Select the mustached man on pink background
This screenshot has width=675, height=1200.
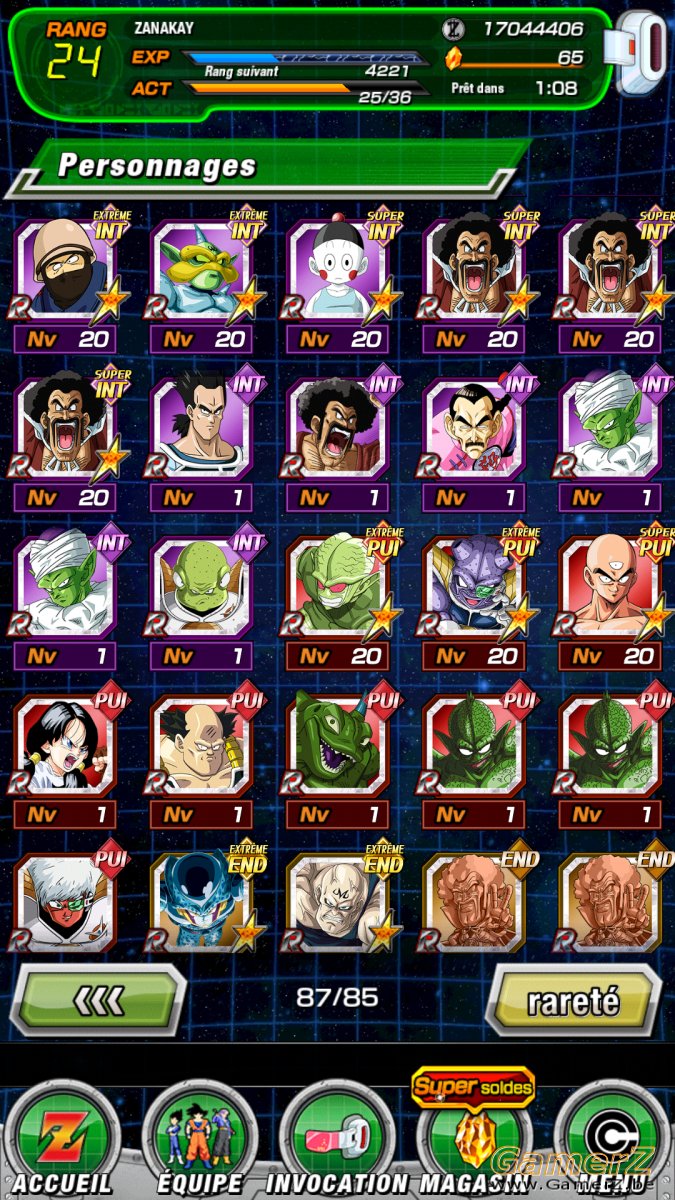tap(474, 427)
